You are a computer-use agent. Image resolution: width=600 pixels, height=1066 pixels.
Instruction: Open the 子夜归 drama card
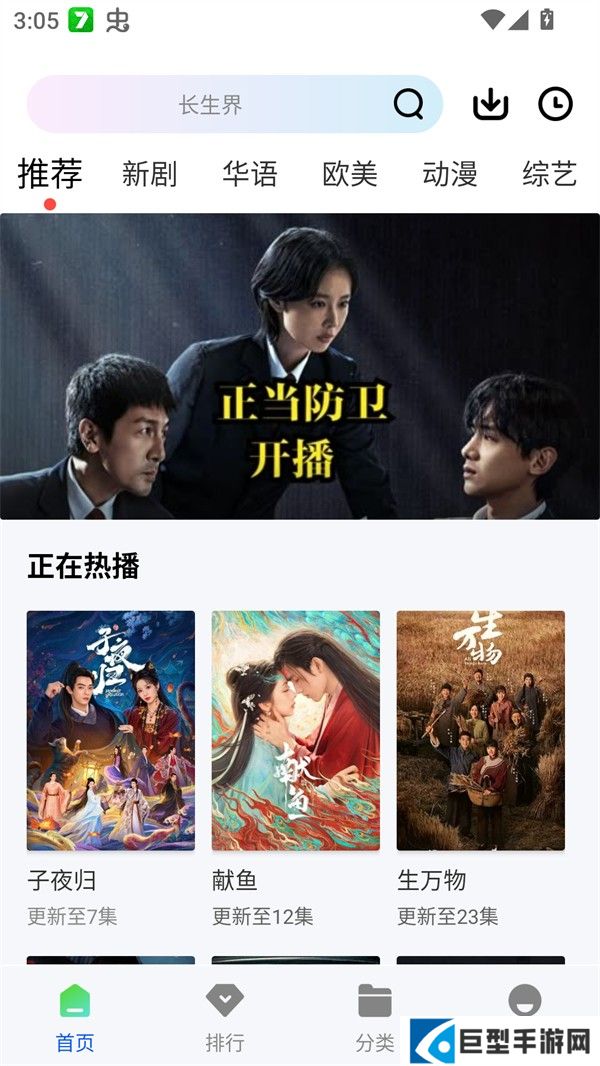[111, 731]
